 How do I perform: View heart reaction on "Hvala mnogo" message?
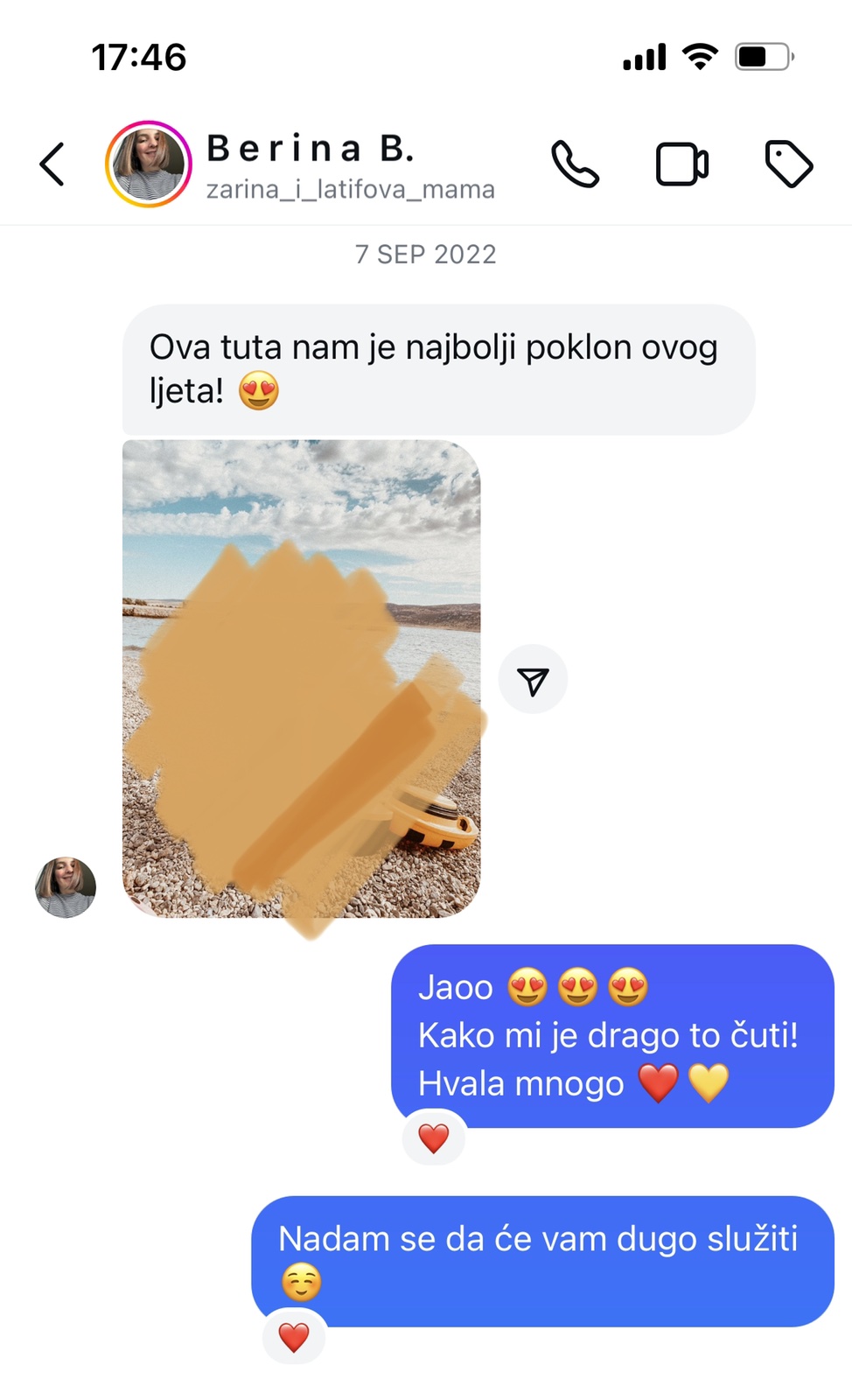tap(434, 1137)
